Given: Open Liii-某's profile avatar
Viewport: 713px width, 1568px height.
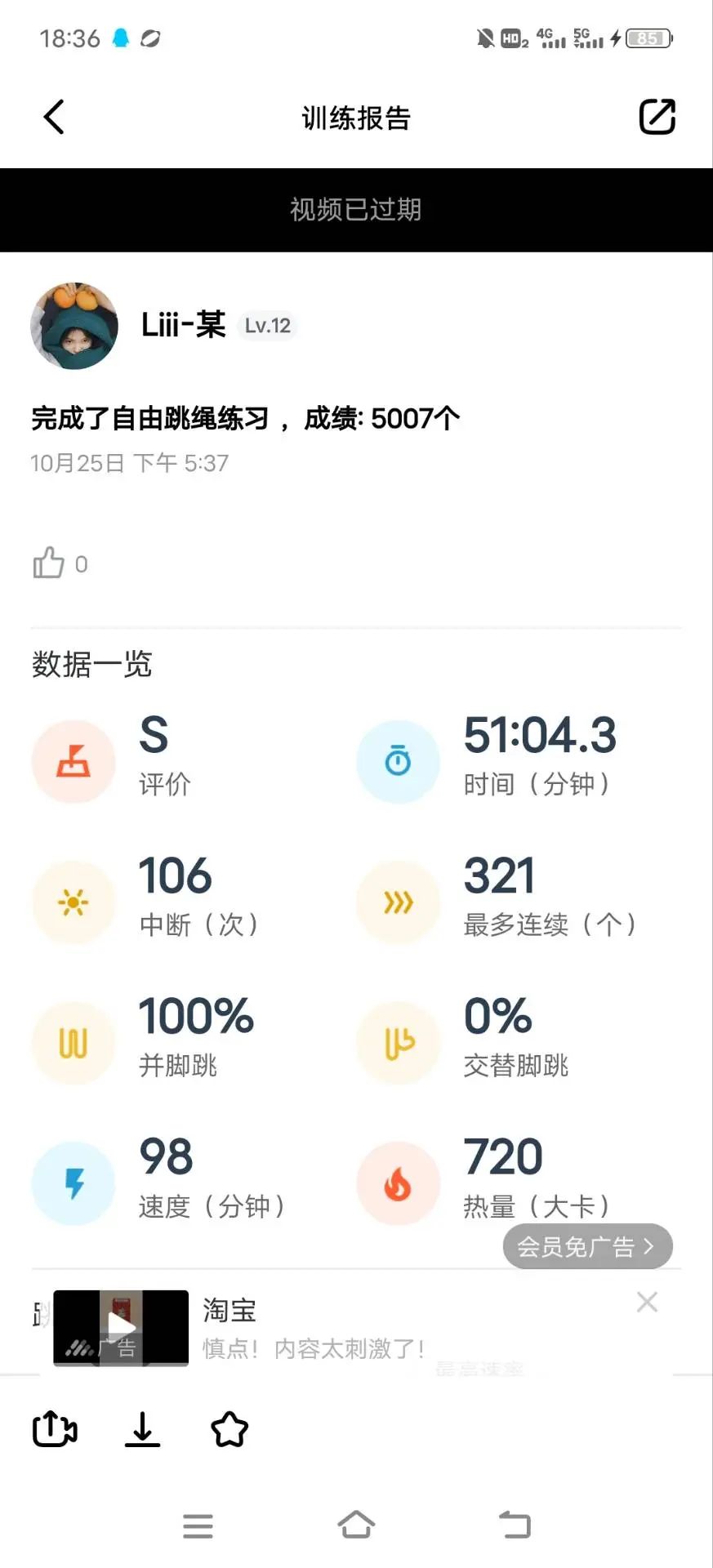Looking at the screenshot, I should [74, 326].
